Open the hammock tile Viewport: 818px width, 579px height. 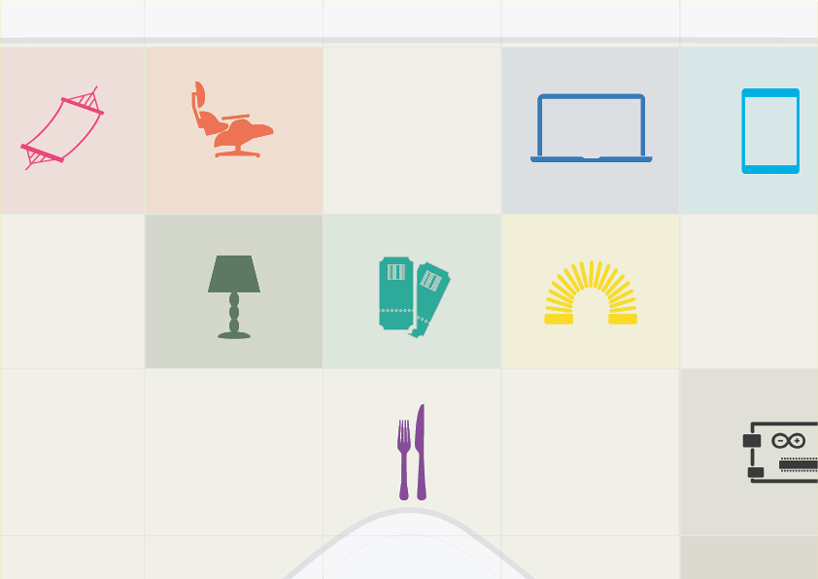pyautogui.click(x=63, y=130)
